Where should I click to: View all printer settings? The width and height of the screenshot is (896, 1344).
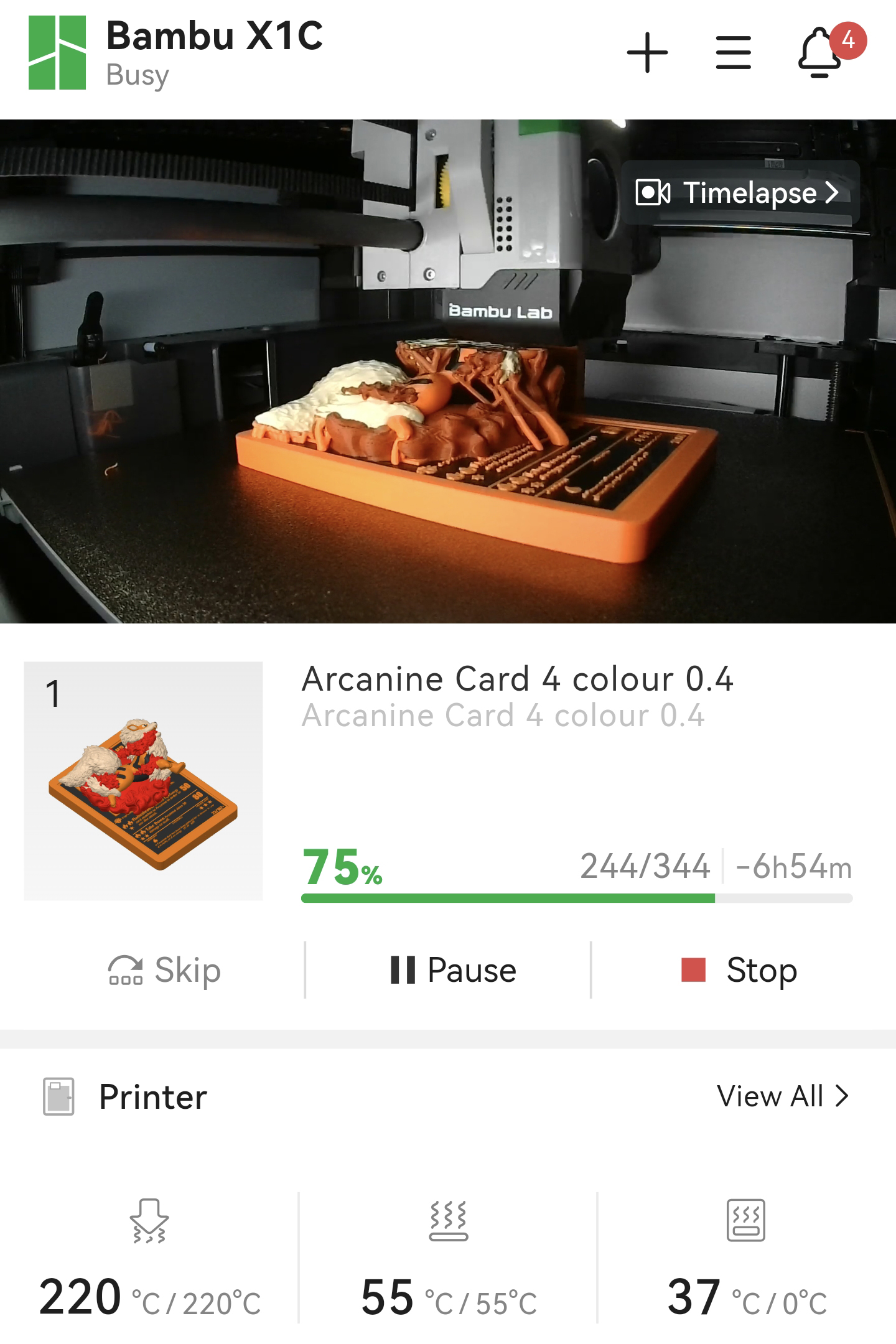pos(782,1096)
